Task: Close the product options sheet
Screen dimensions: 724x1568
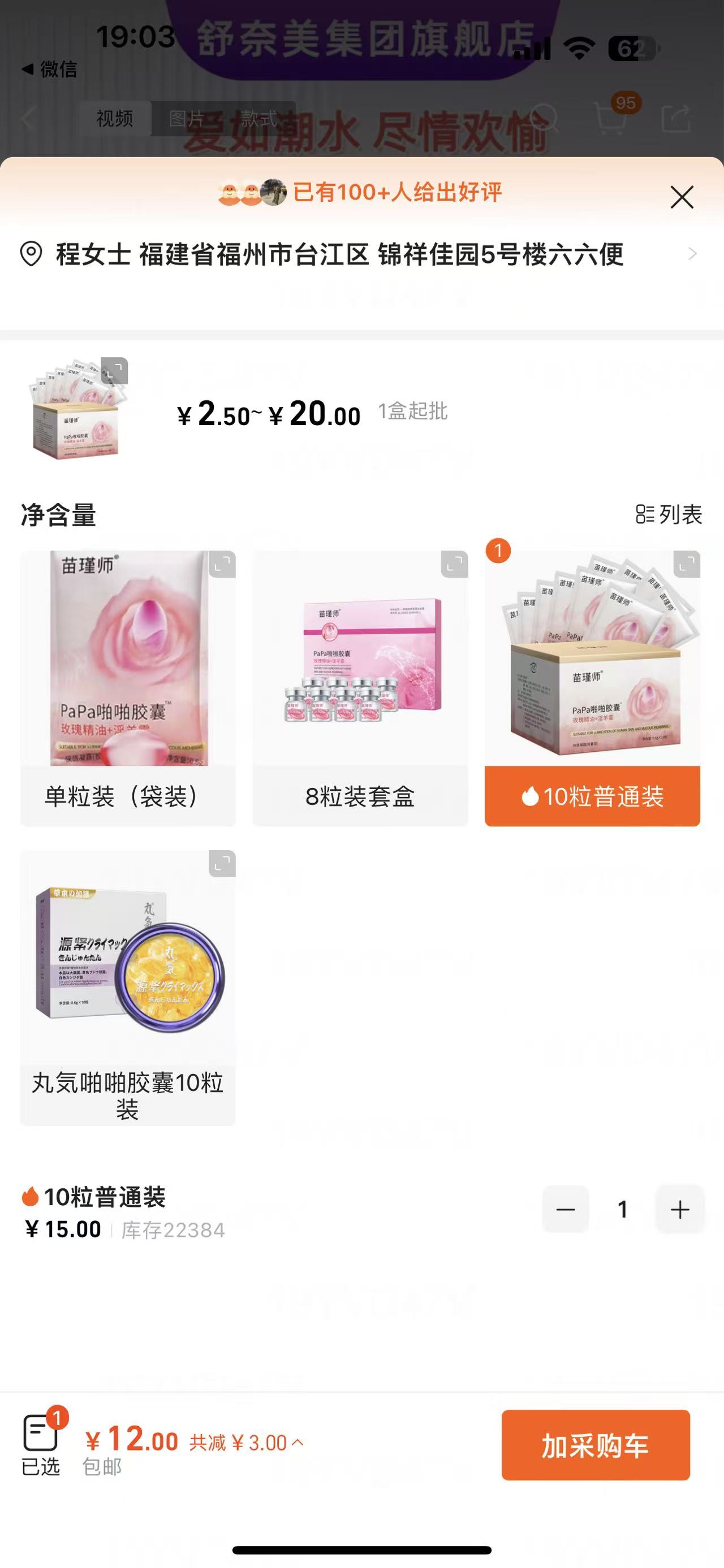Action: [x=682, y=197]
